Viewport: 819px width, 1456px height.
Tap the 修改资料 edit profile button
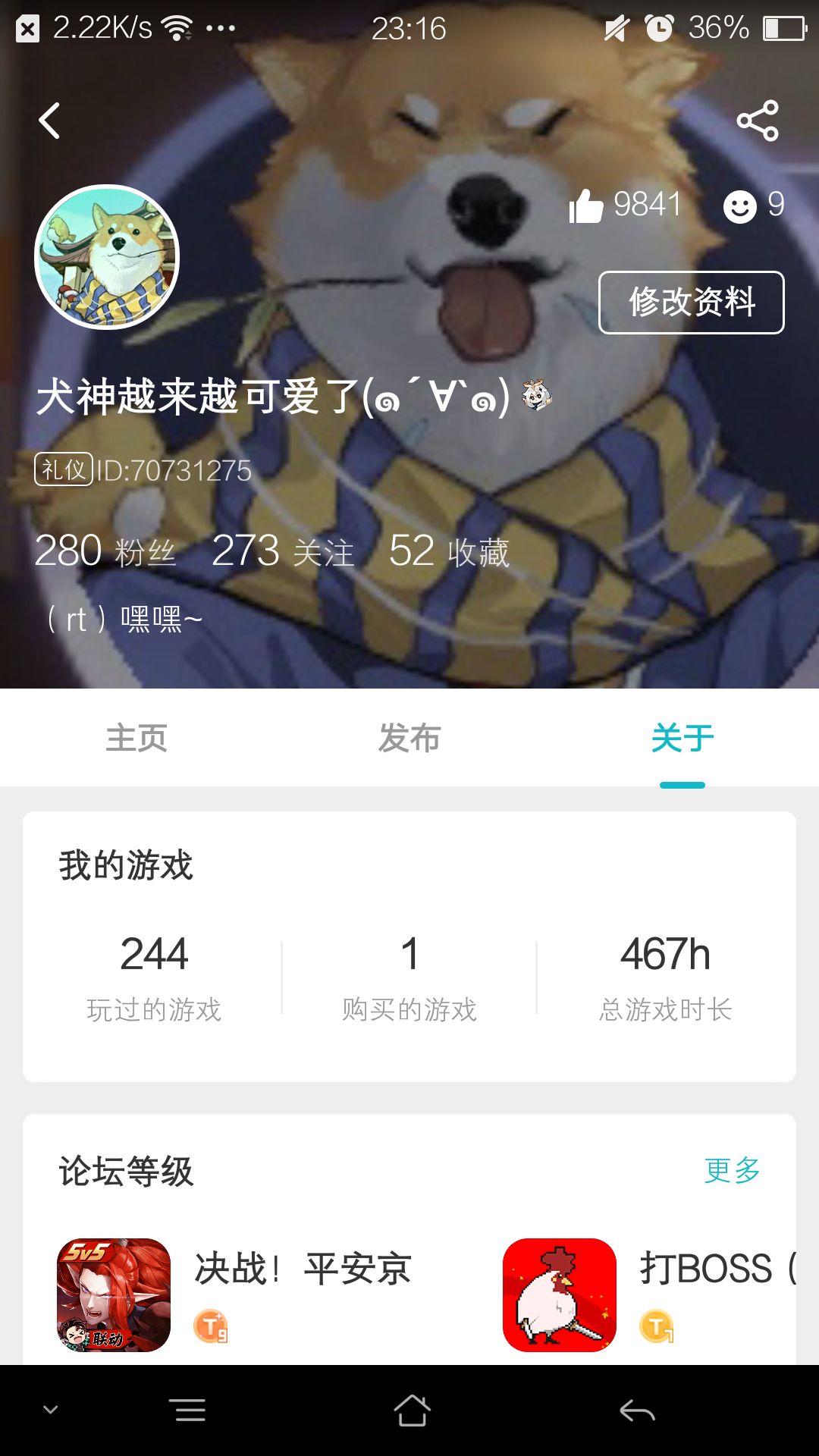692,302
